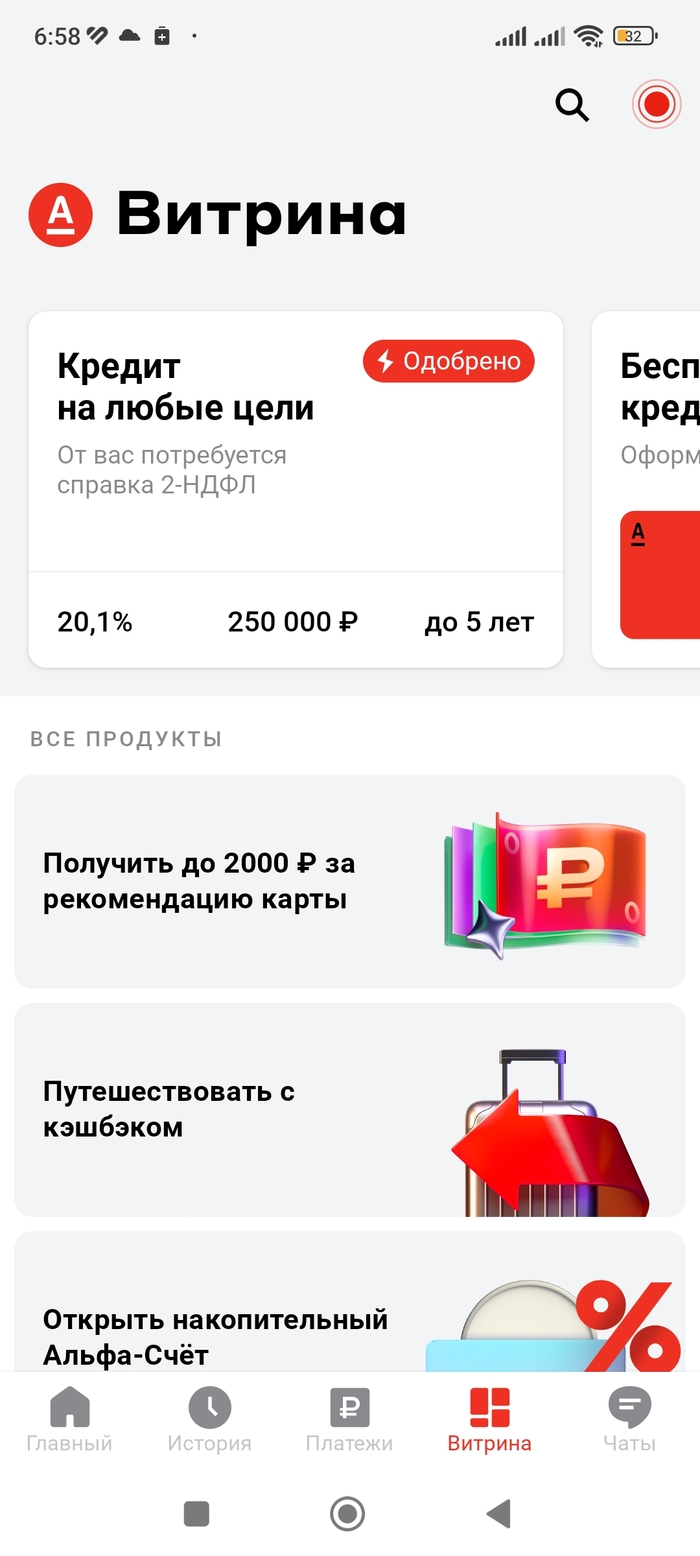This screenshot has width=700, height=1556.
Task: Go to the Платежи tab
Action: pos(349,1419)
